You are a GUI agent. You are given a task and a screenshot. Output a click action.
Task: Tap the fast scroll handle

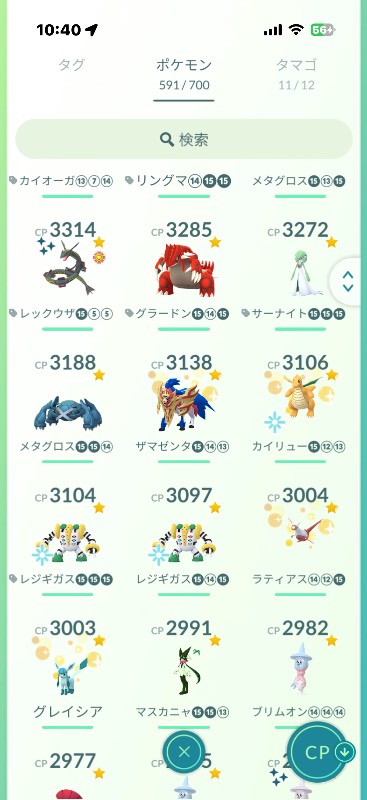pyautogui.click(x=348, y=281)
